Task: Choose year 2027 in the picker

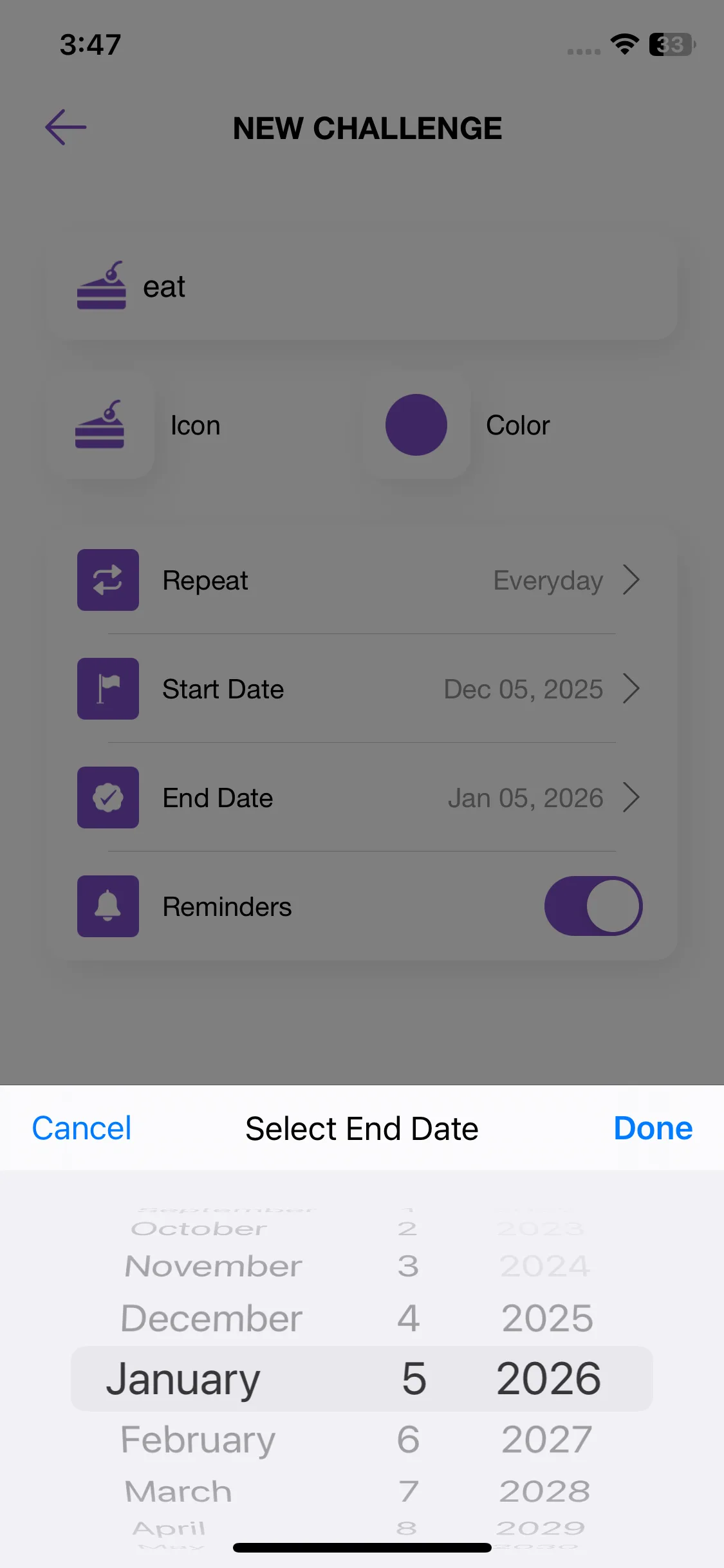Action: [546, 1439]
